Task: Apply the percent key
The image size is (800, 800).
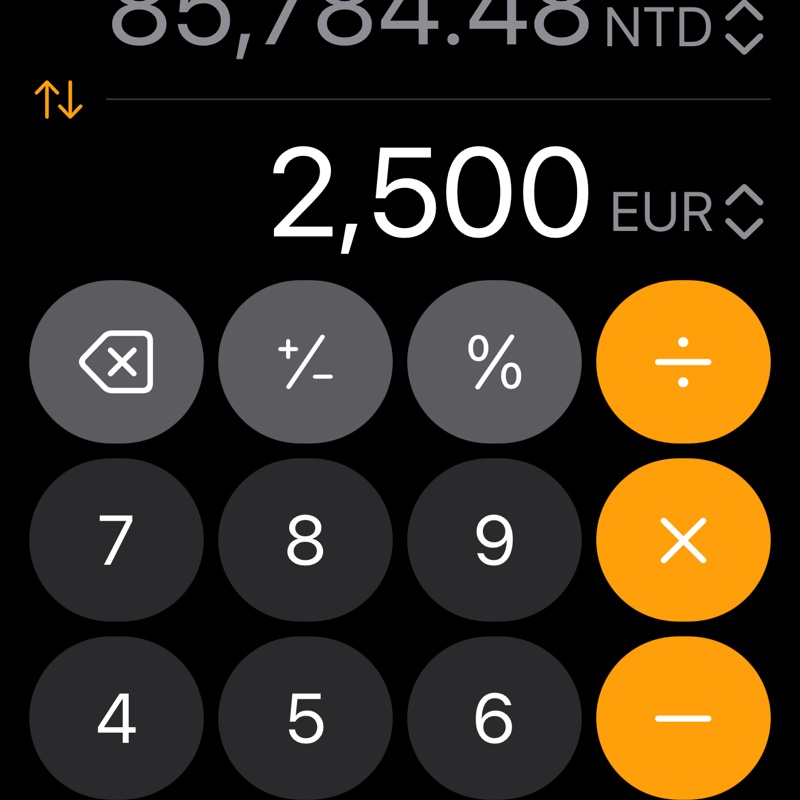Action: (494, 361)
